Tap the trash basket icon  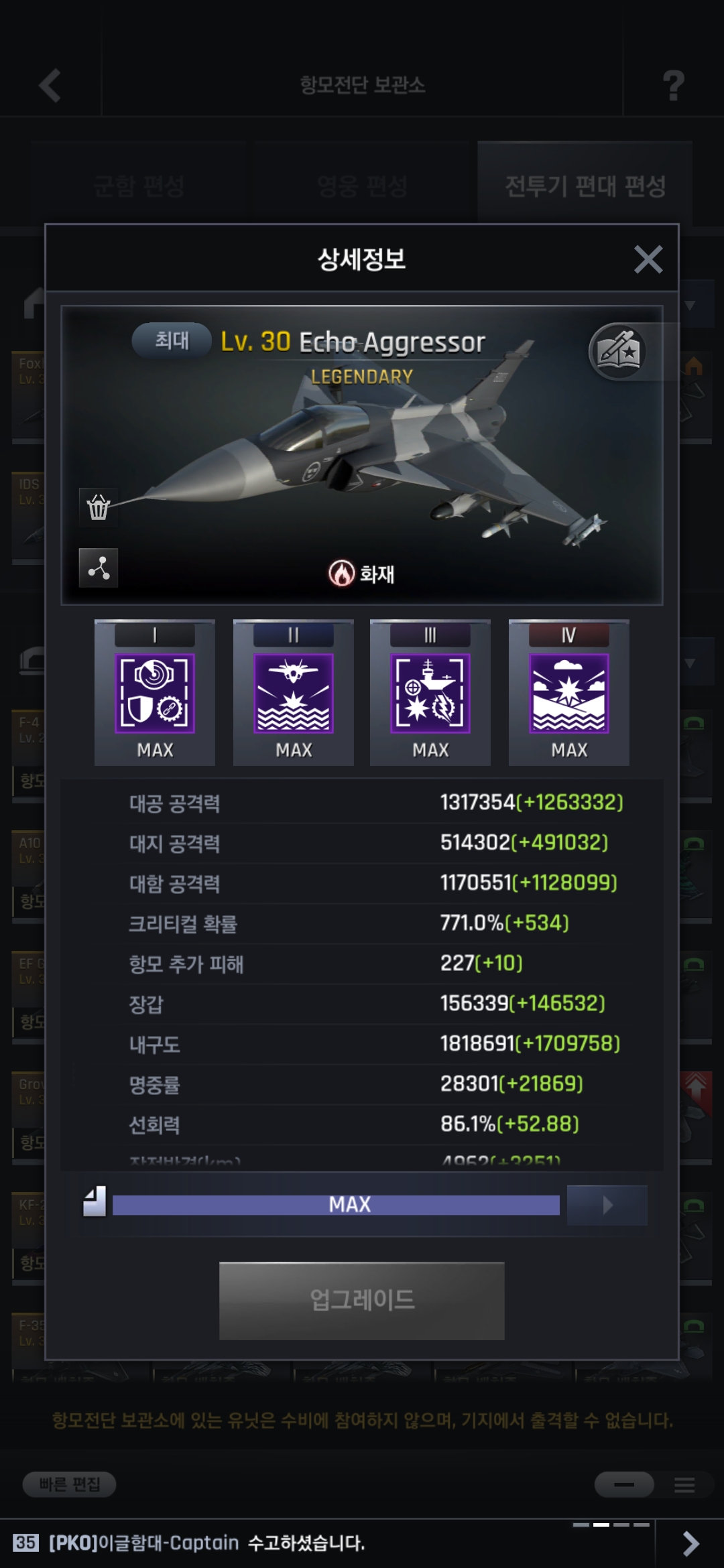tap(99, 508)
